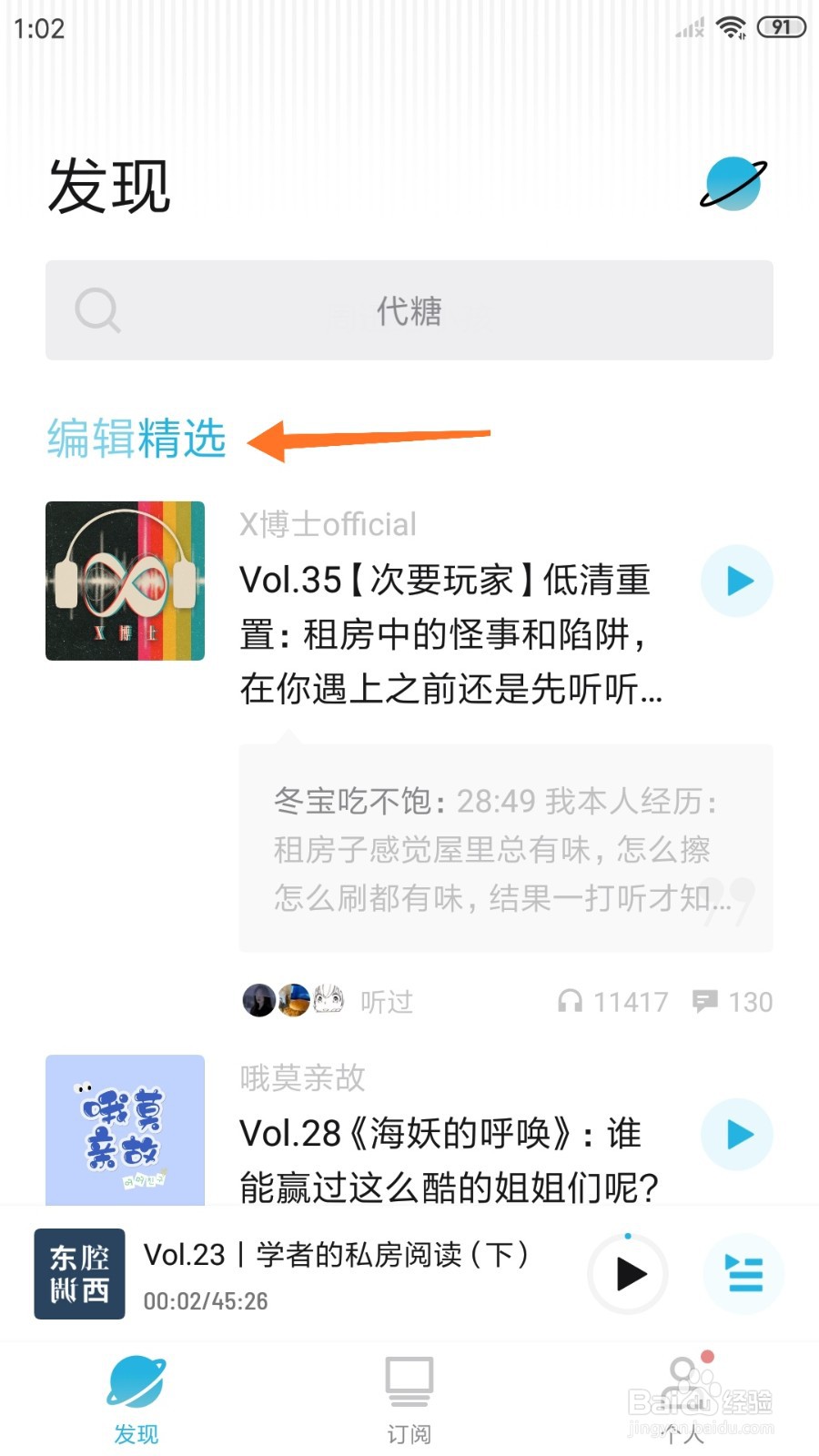Play the Vol.35 次要玩家 episode

tap(737, 581)
